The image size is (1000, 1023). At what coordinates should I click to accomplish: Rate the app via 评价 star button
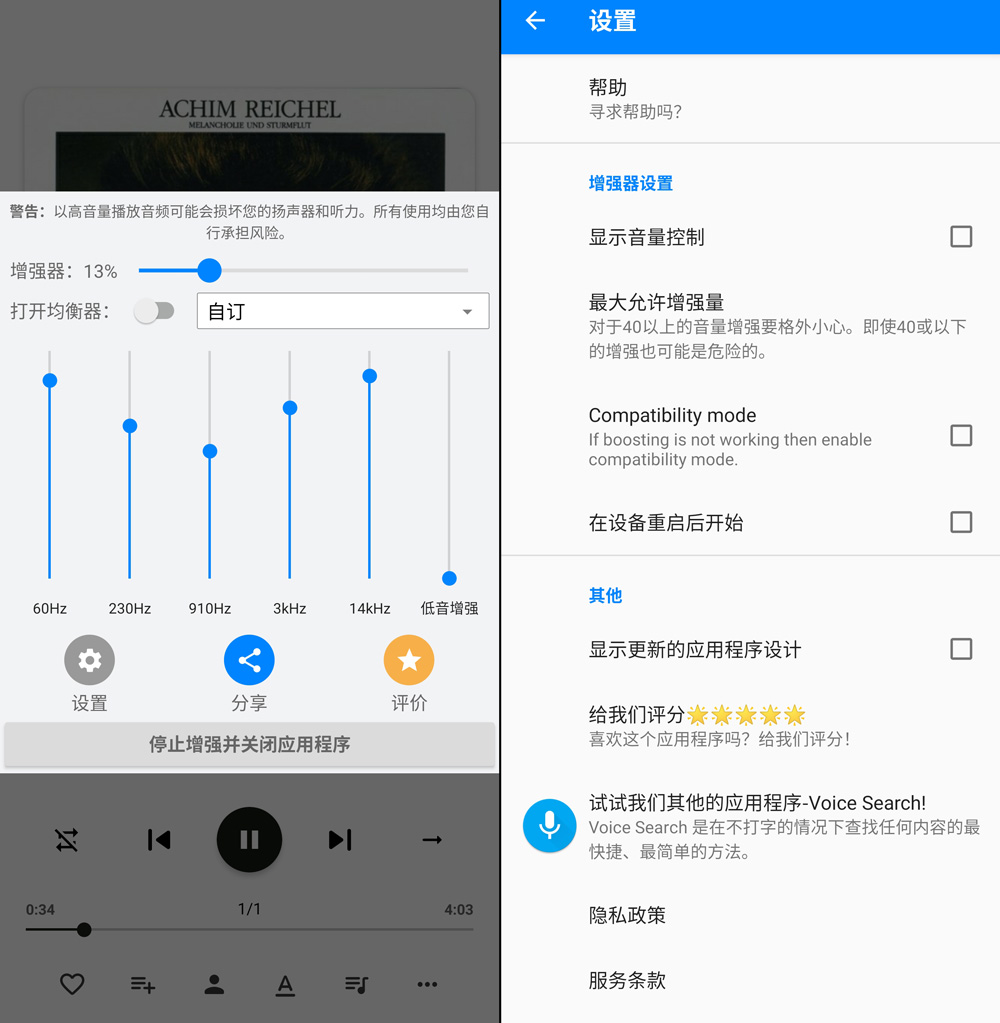click(x=409, y=660)
